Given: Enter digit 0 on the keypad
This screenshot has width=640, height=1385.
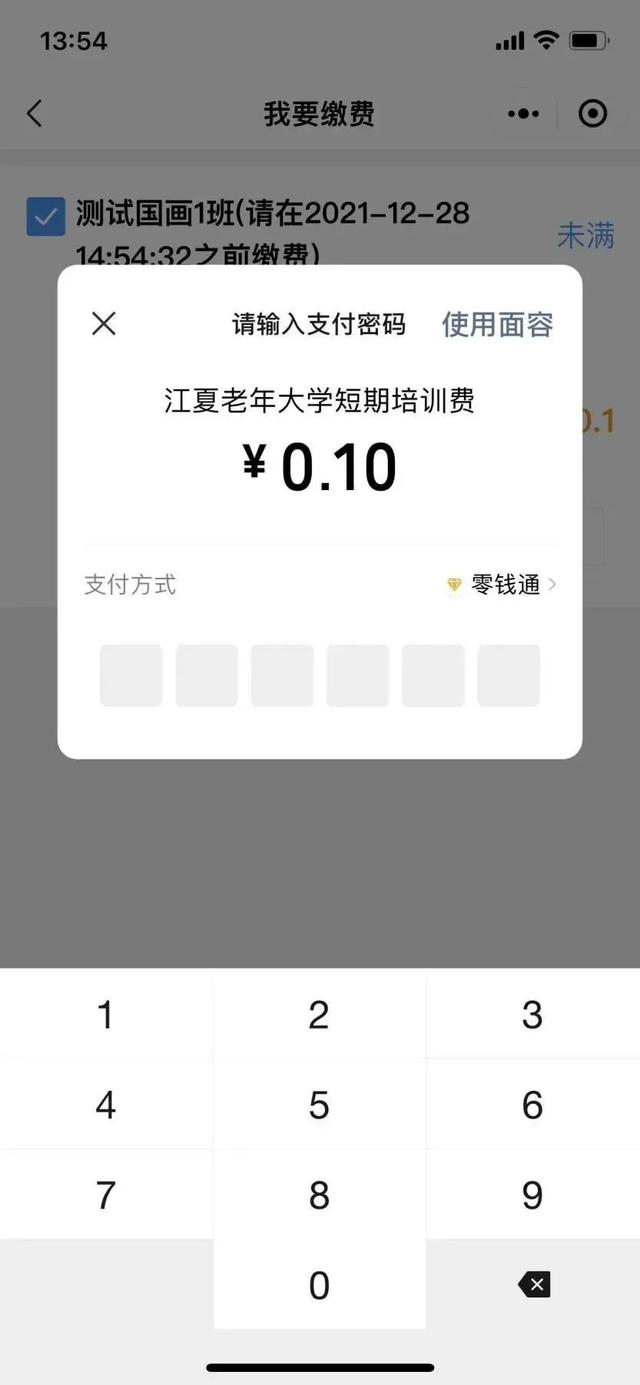Looking at the screenshot, I should point(319,1285).
